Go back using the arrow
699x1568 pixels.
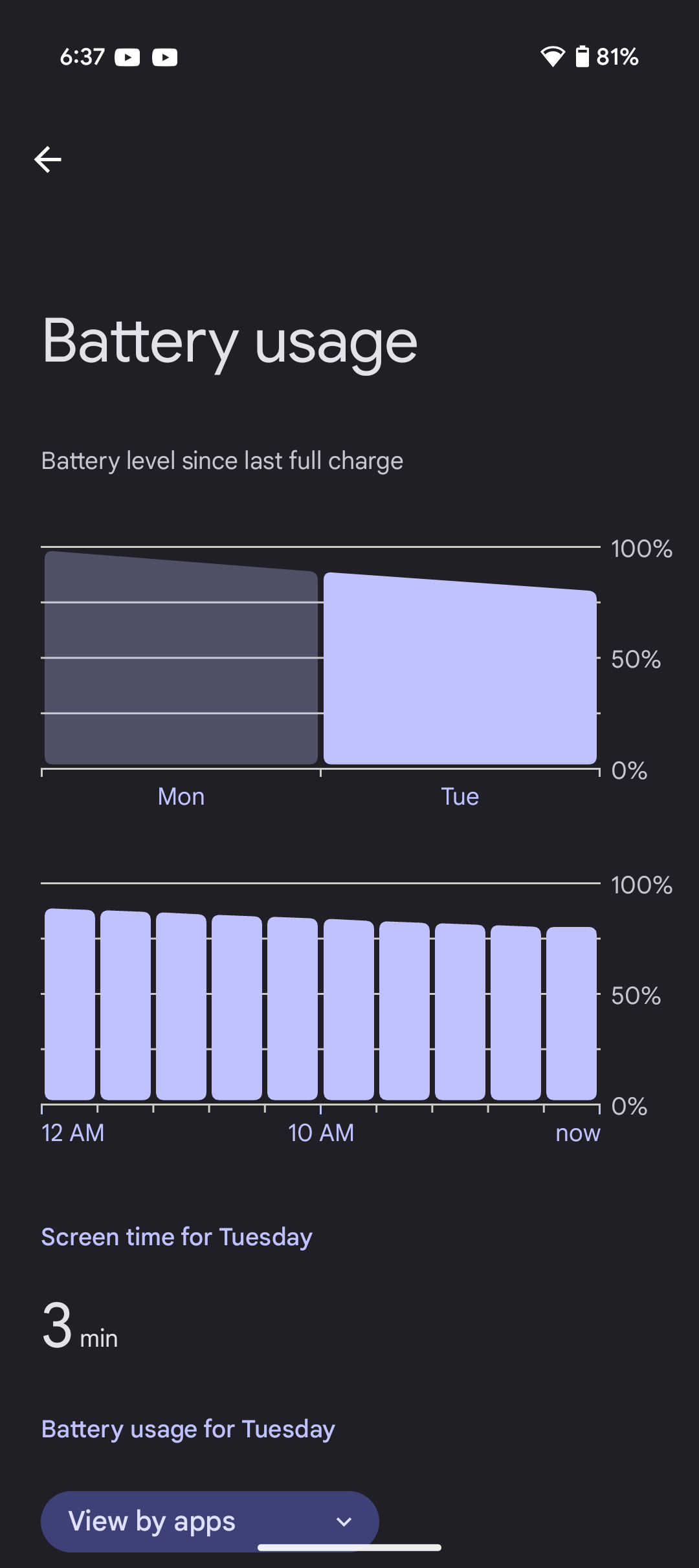click(48, 159)
